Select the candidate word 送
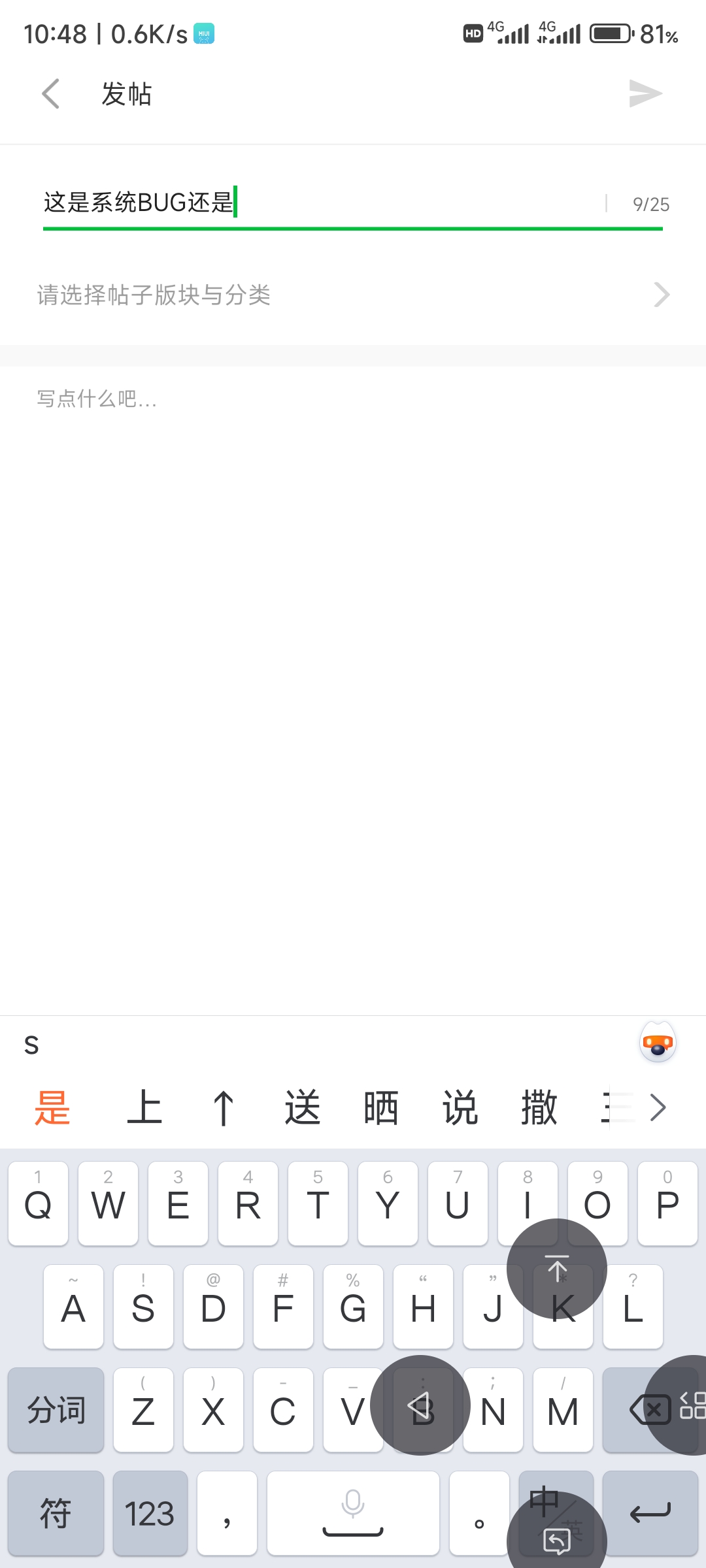 303,1108
